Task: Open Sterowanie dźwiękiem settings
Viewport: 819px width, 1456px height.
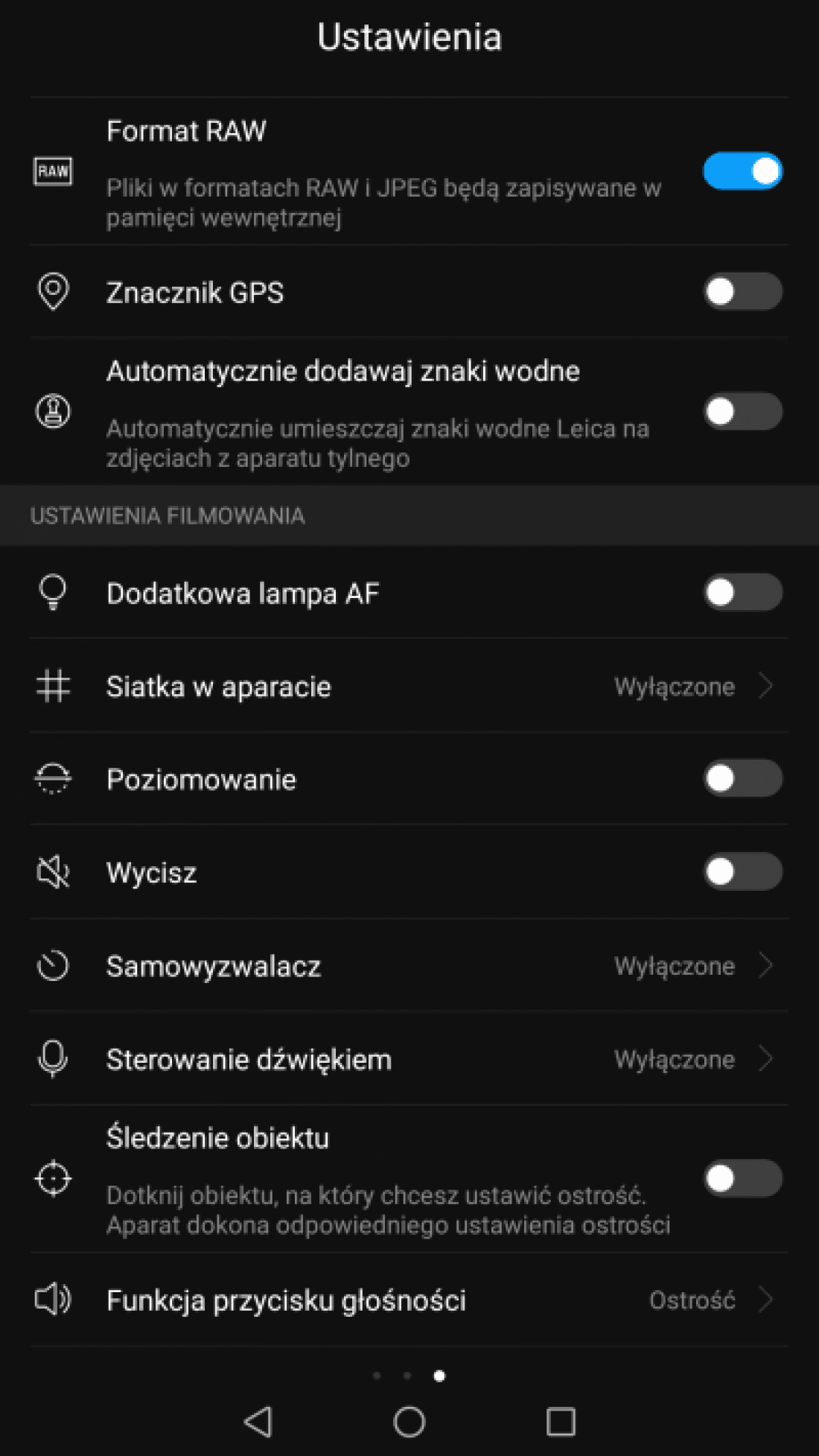Action: coord(409,1059)
